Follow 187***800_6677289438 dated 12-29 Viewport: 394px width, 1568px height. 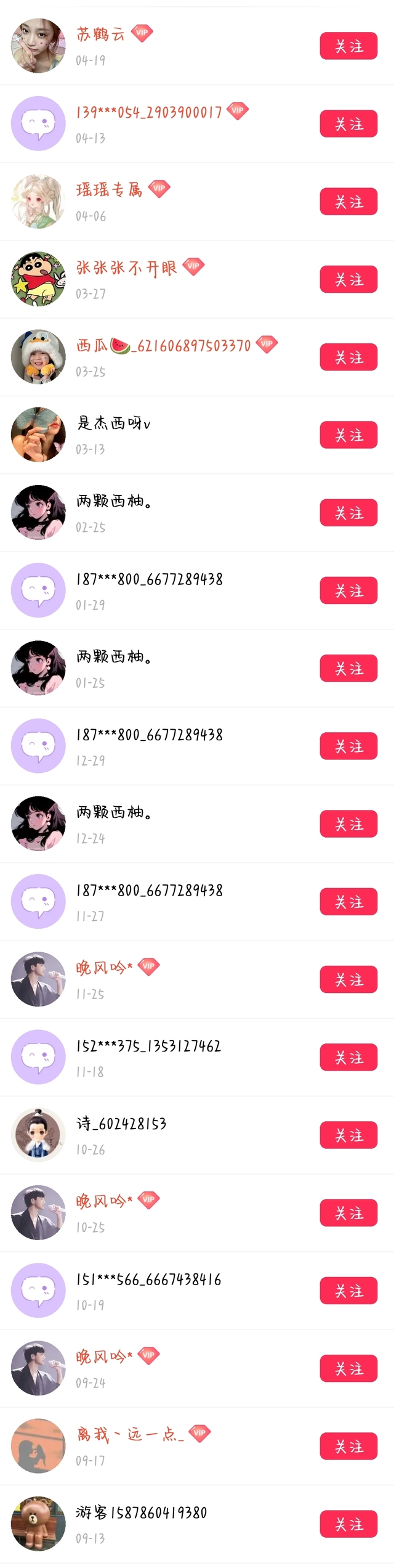click(348, 746)
